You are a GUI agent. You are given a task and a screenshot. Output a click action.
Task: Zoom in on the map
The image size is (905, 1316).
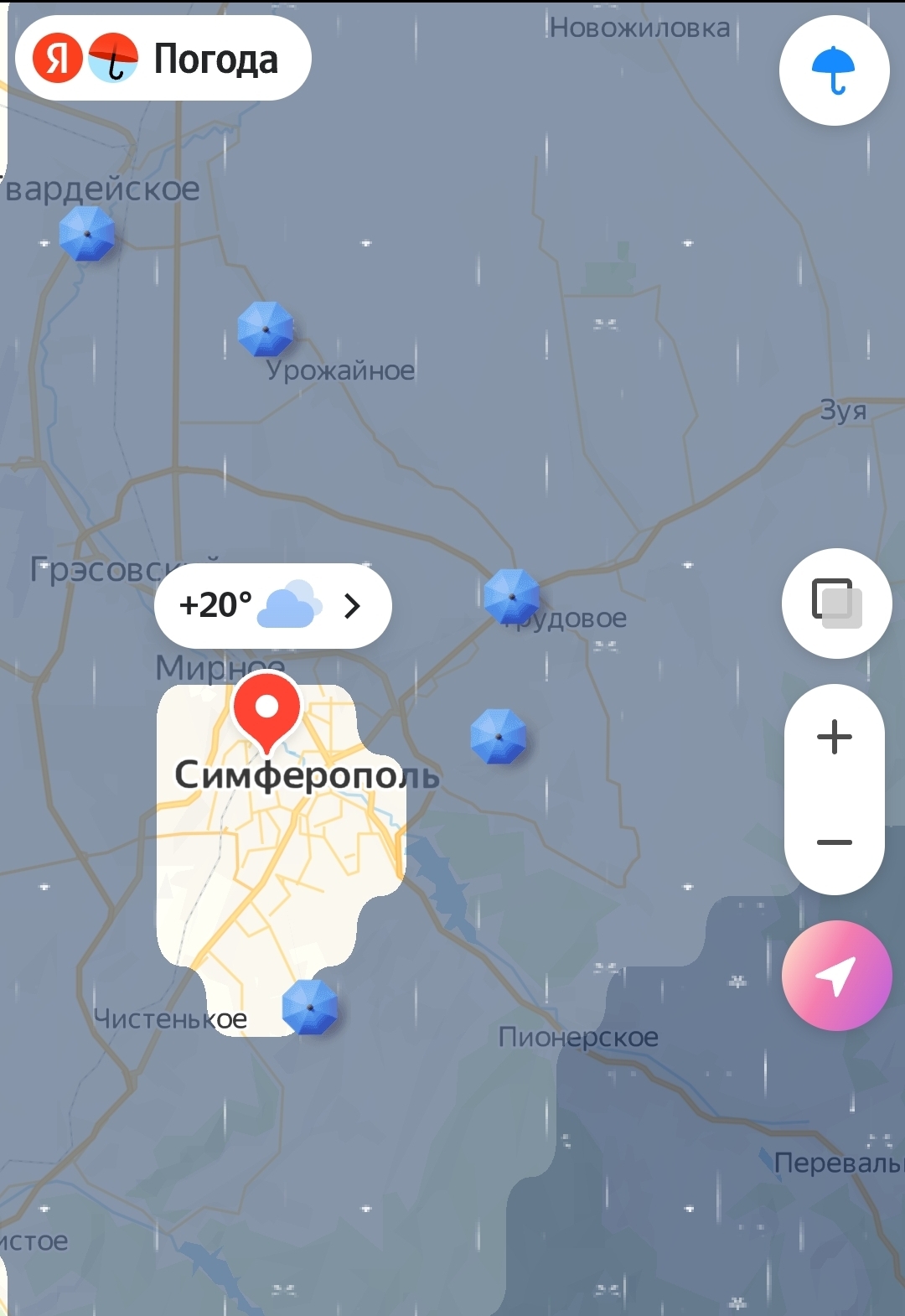[x=835, y=738]
